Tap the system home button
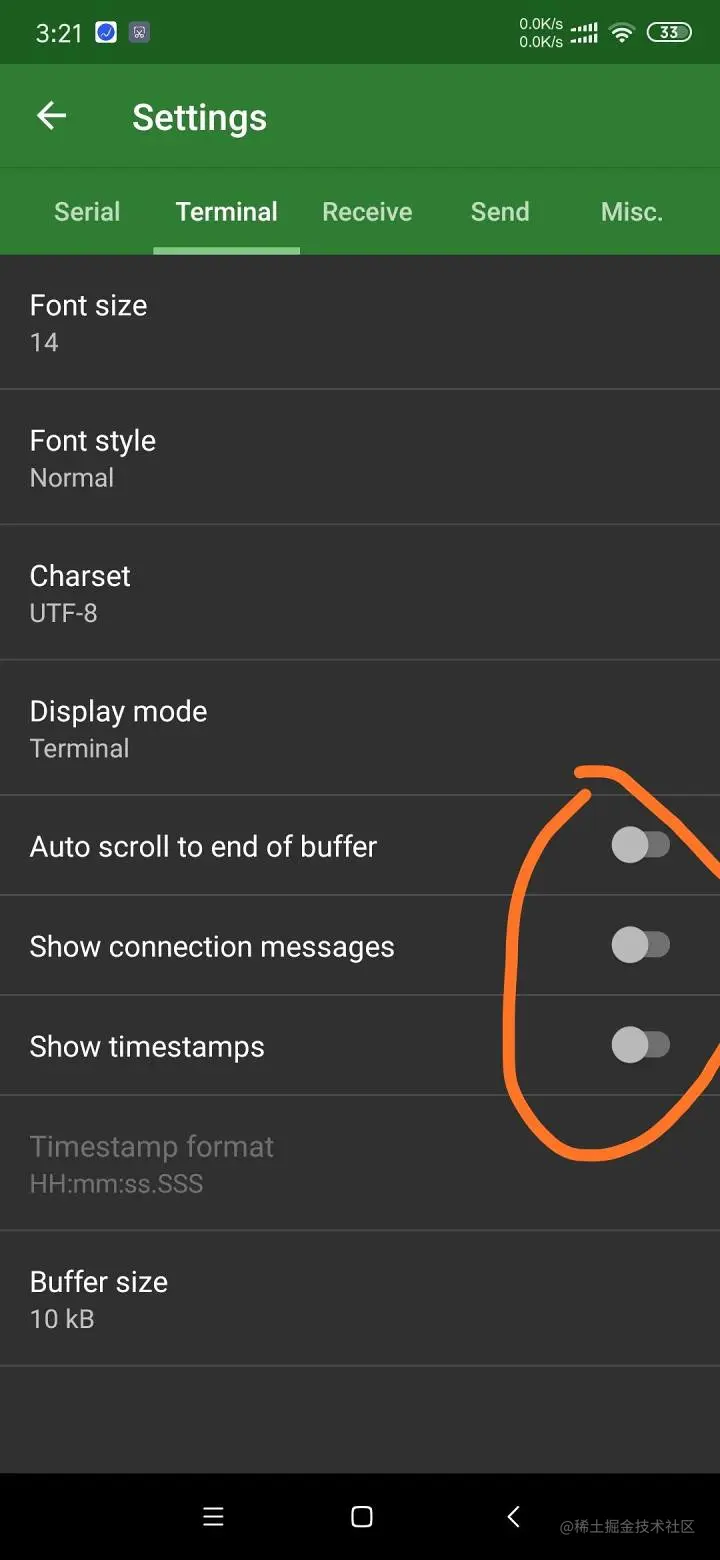Image resolution: width=720 pixels, height=1560 pixels. (362, 1517)
